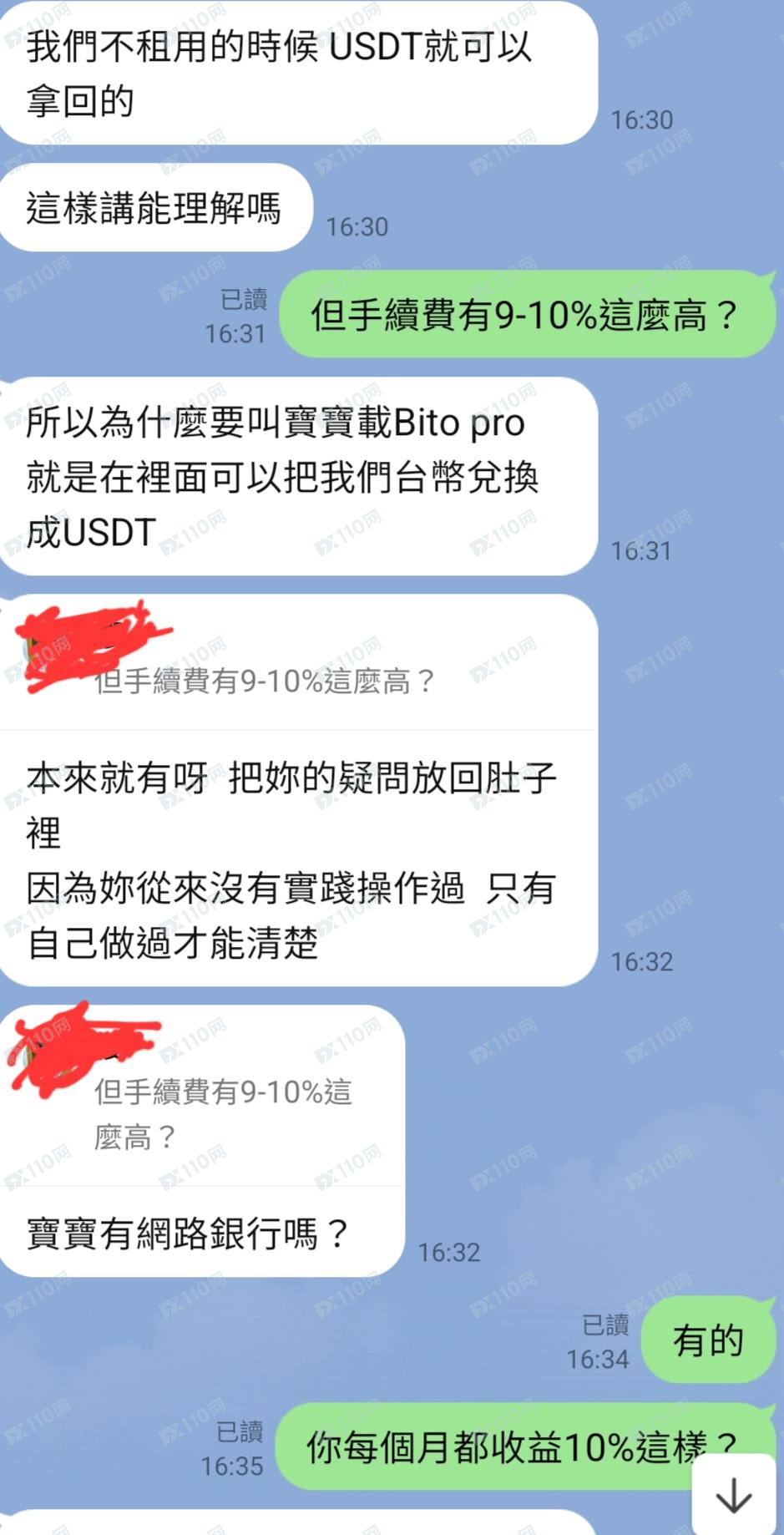Open quoted message above 寶寶有網路銀行嗎？
The height and width of the screenshot is (1535, 784).
[222, 1112]
